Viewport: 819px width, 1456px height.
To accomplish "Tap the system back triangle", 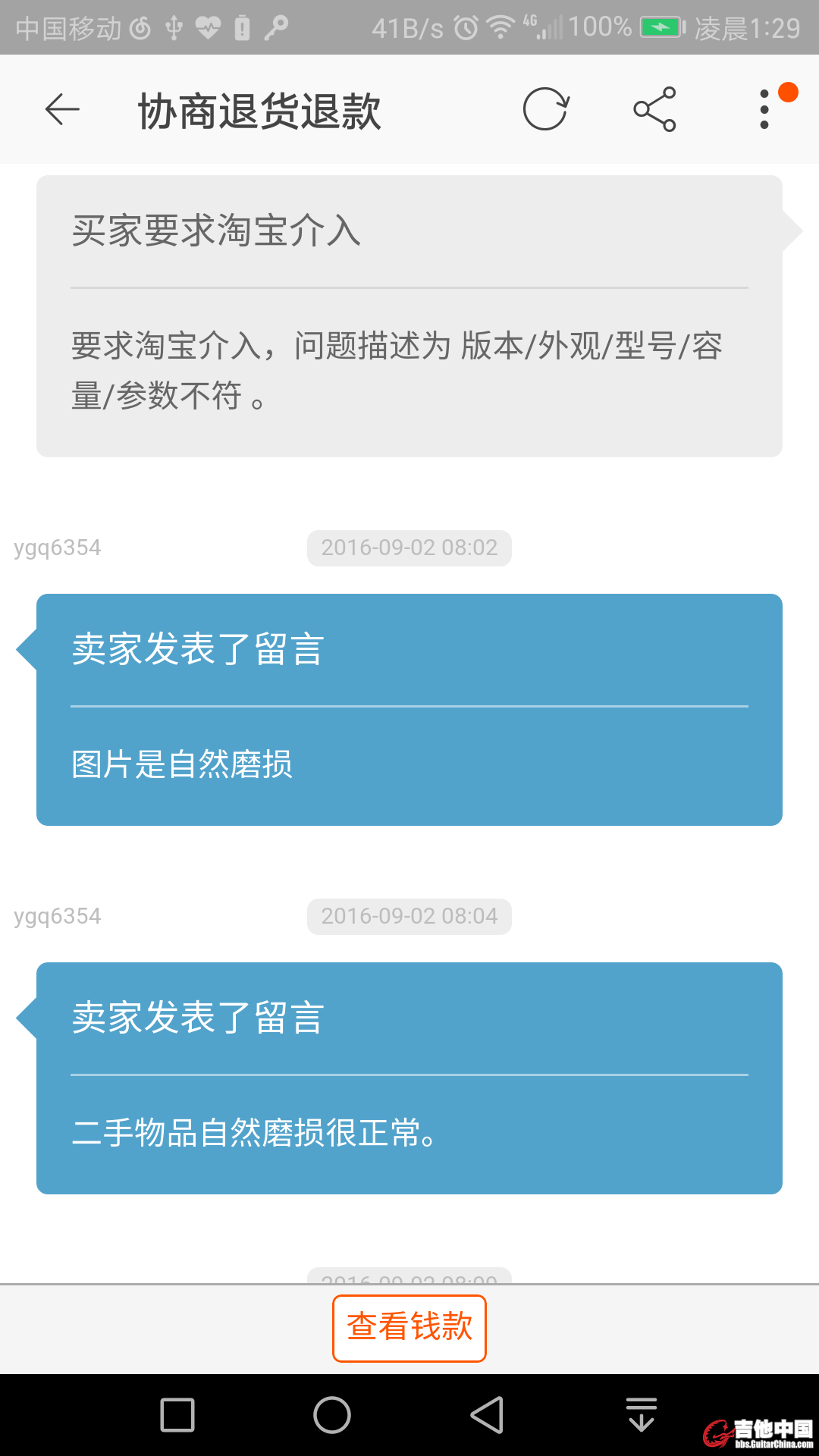I will coord(487,1415).
